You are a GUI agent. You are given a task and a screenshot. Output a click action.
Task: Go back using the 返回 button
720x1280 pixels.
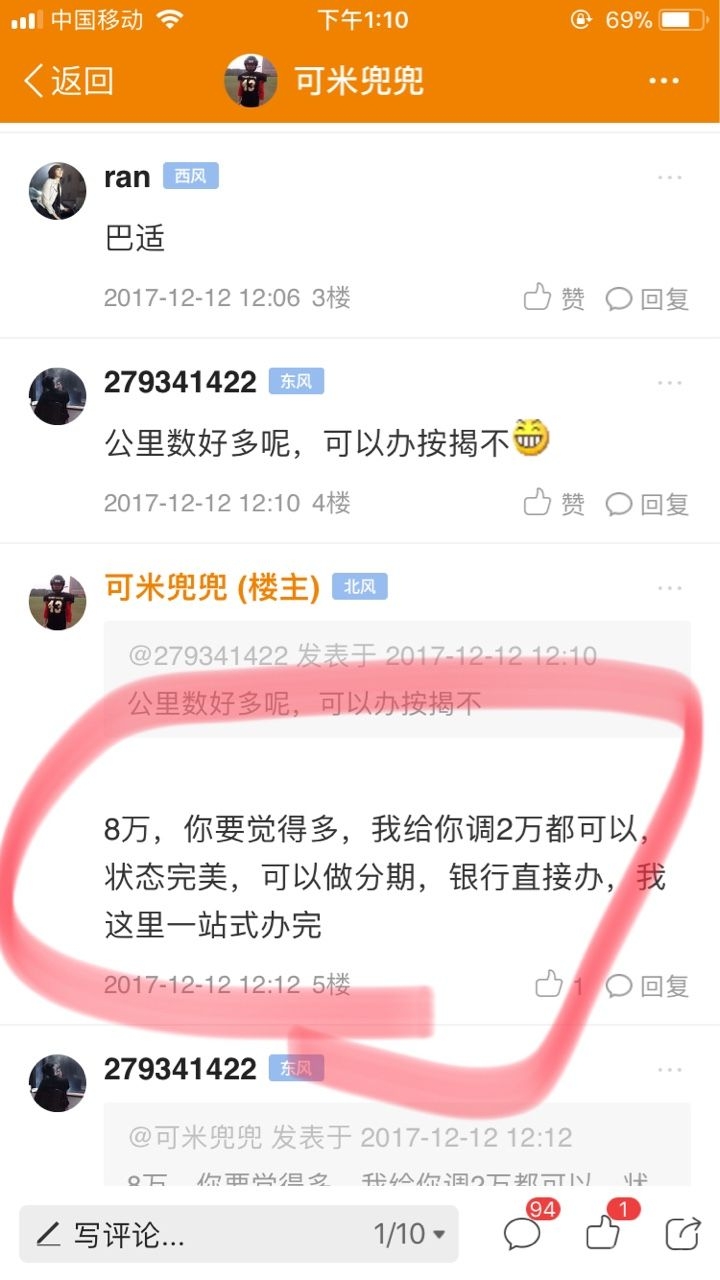click(68, 81)
